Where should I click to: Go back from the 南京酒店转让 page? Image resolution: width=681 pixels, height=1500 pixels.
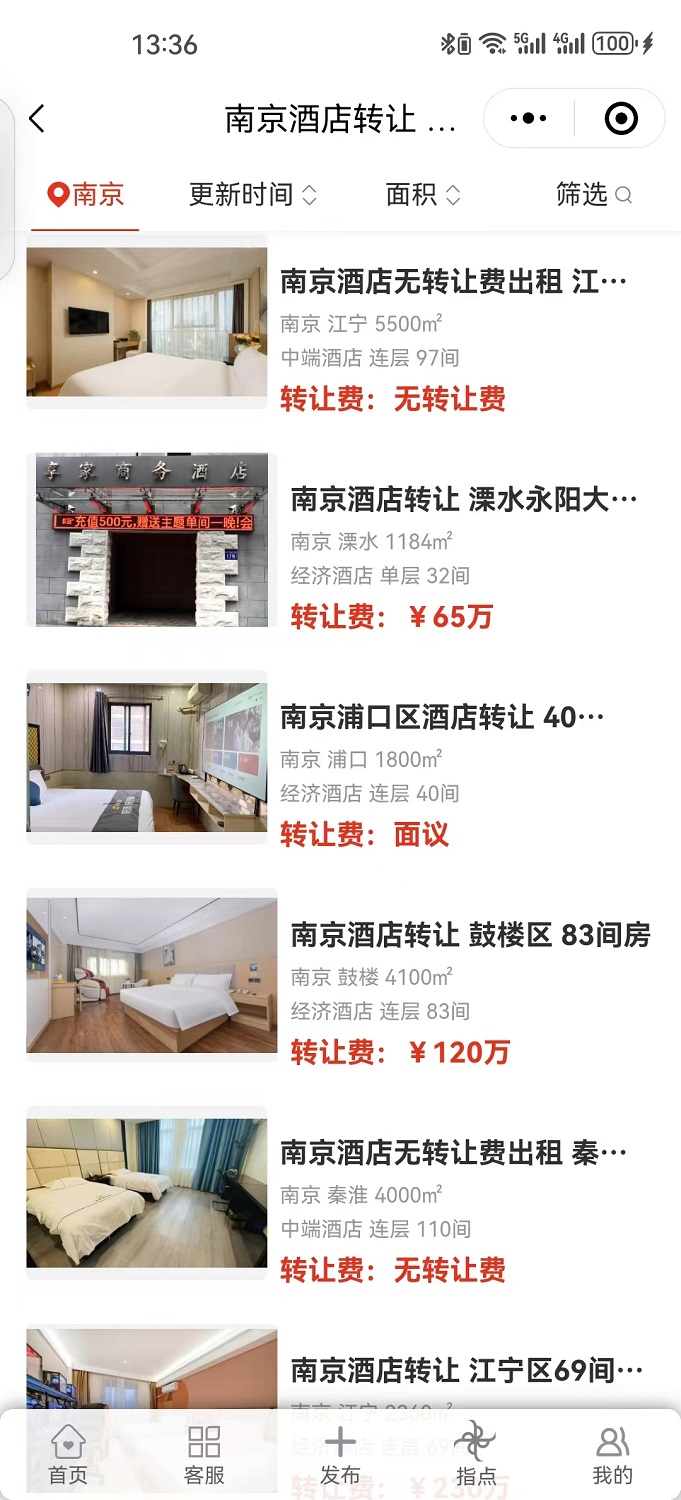click(x=37, y=120)
